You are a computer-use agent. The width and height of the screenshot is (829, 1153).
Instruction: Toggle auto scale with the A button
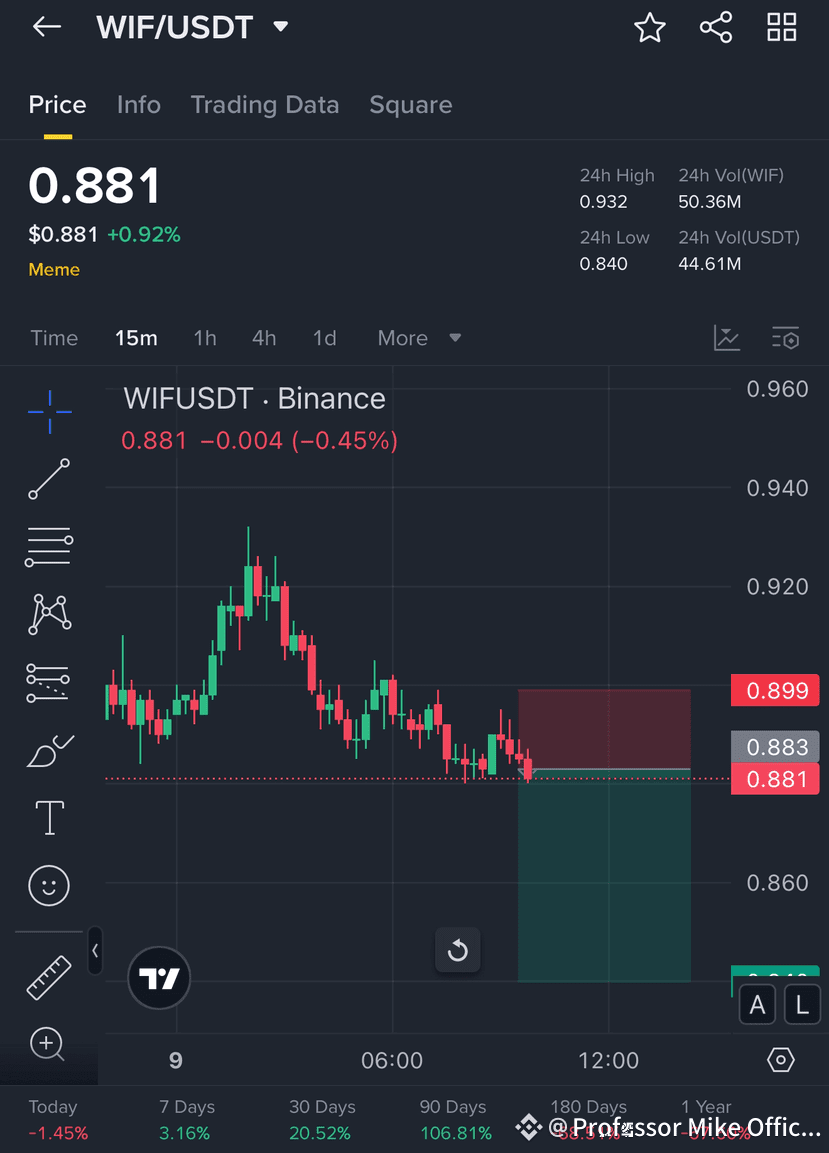click(757, 1004)
